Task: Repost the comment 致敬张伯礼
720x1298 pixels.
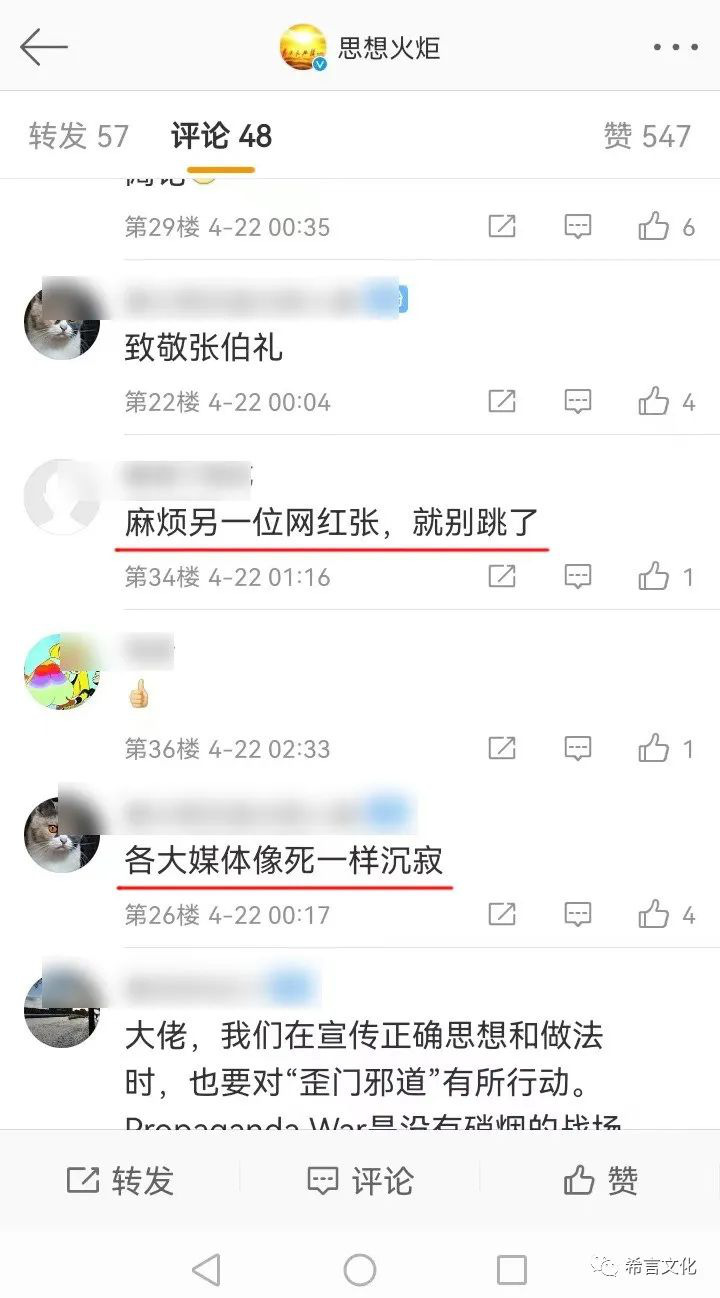Action: click(501, 402)
